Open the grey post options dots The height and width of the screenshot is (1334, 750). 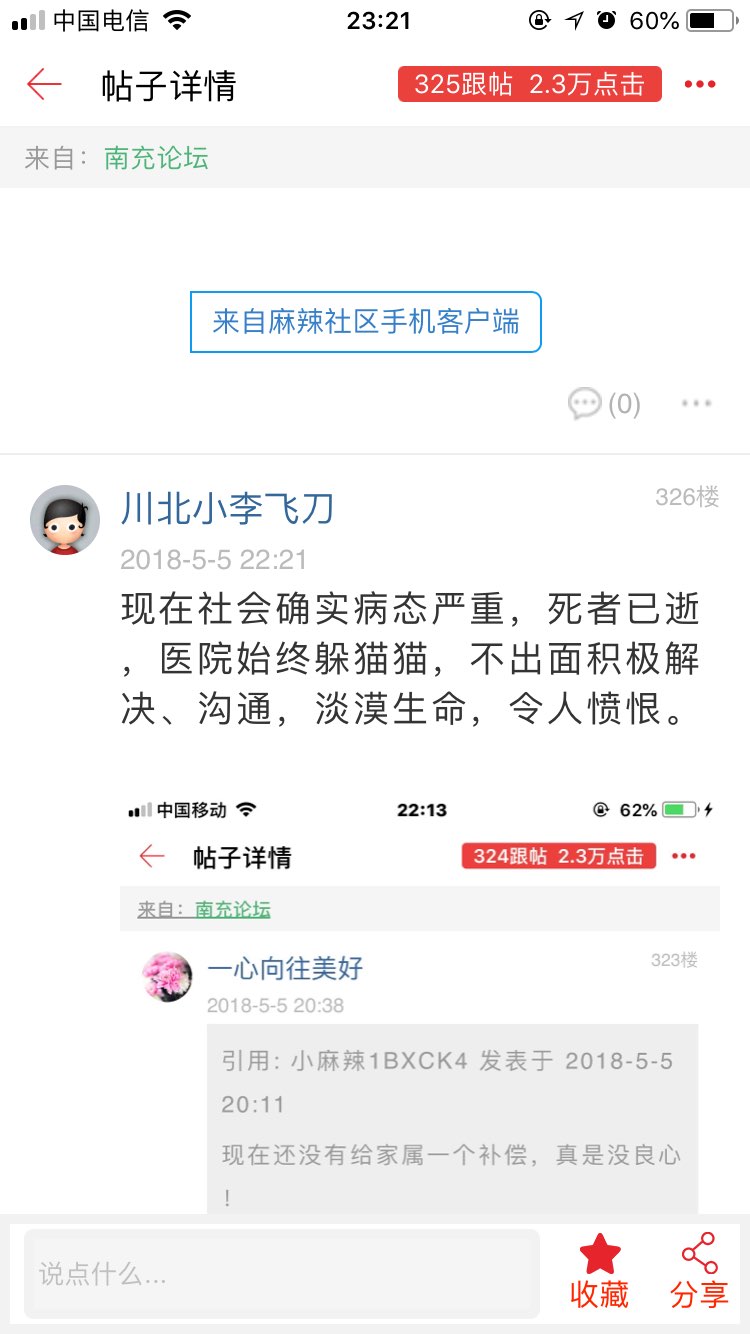click(x=697, y=404)
